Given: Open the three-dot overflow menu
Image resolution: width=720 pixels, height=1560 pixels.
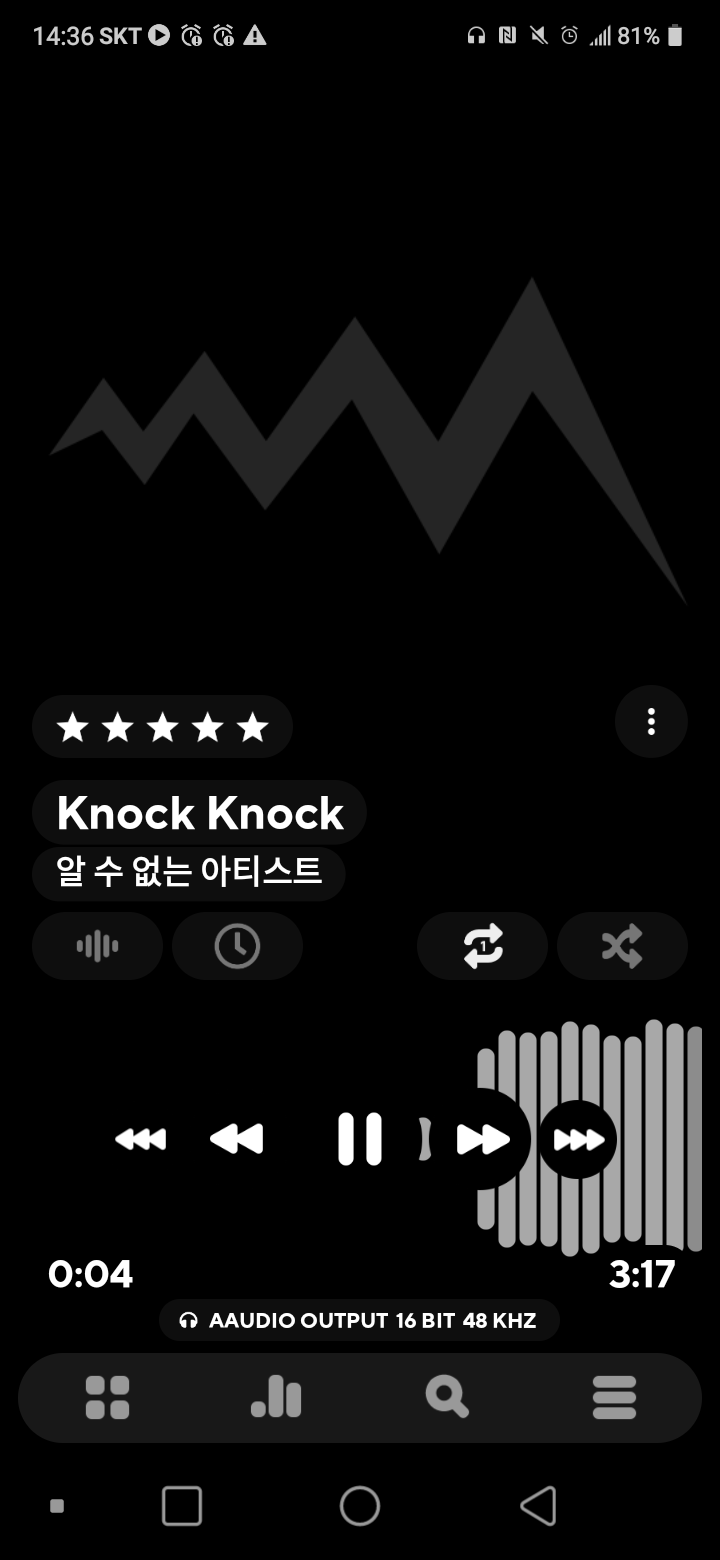Looking at the screenshot, I should [651, 722].
